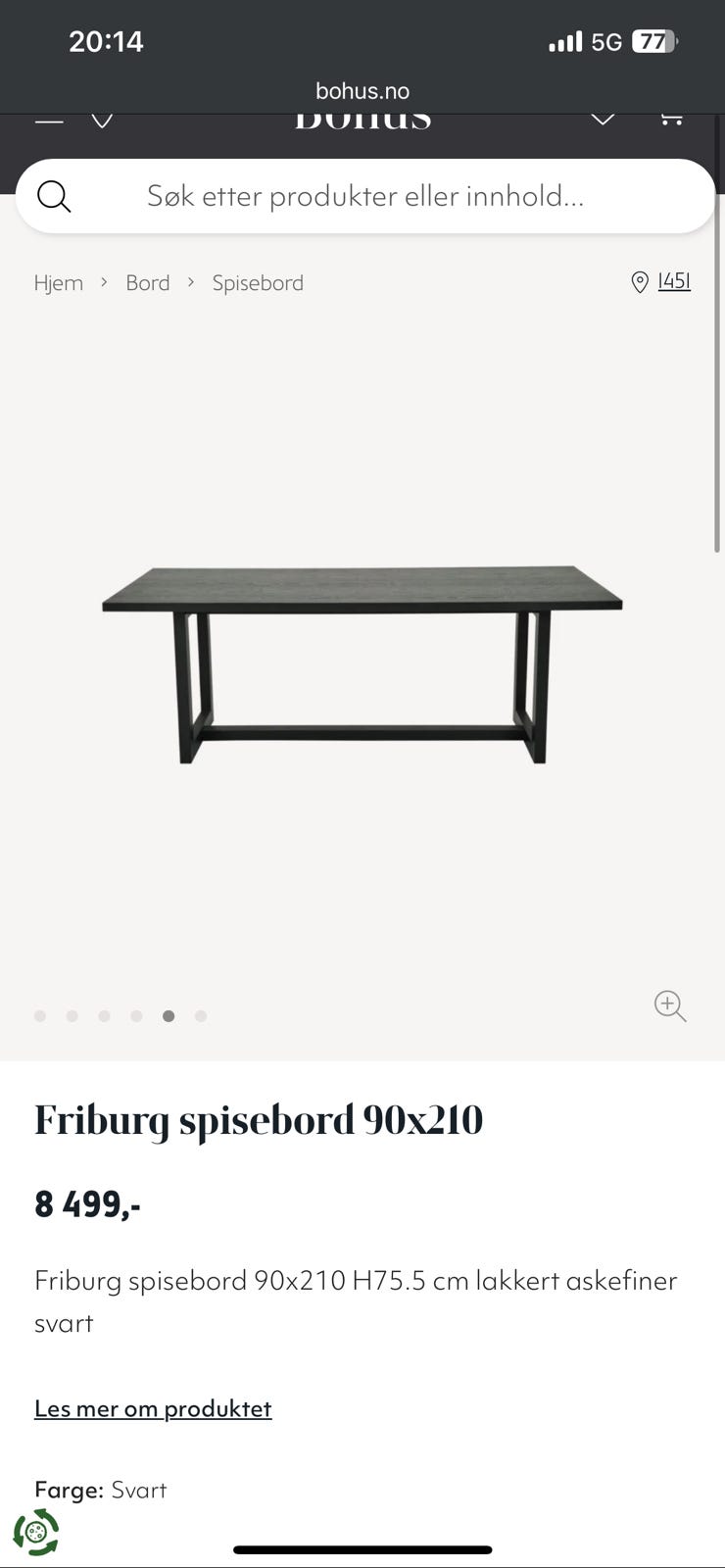Go to the Hjem breadcrumb

tap(59, 283)
